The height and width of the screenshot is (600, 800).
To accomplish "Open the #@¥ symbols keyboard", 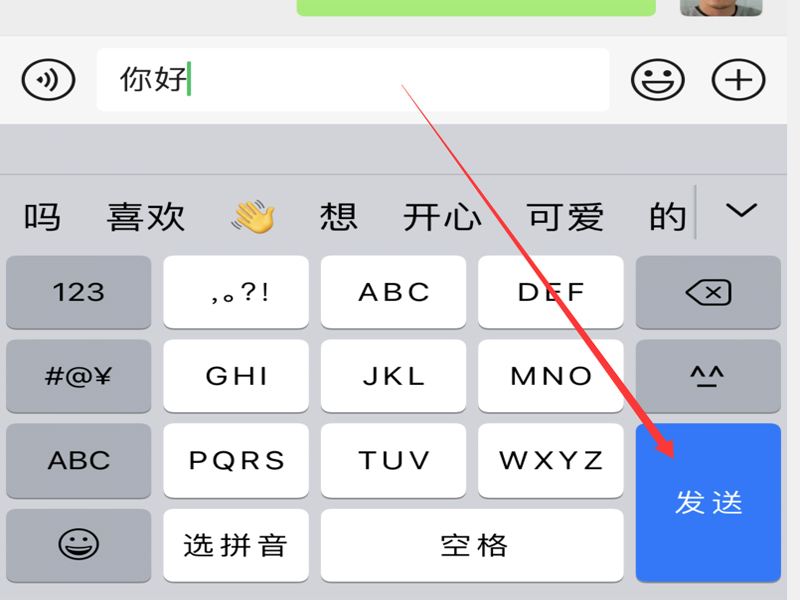I will (79, 376).
